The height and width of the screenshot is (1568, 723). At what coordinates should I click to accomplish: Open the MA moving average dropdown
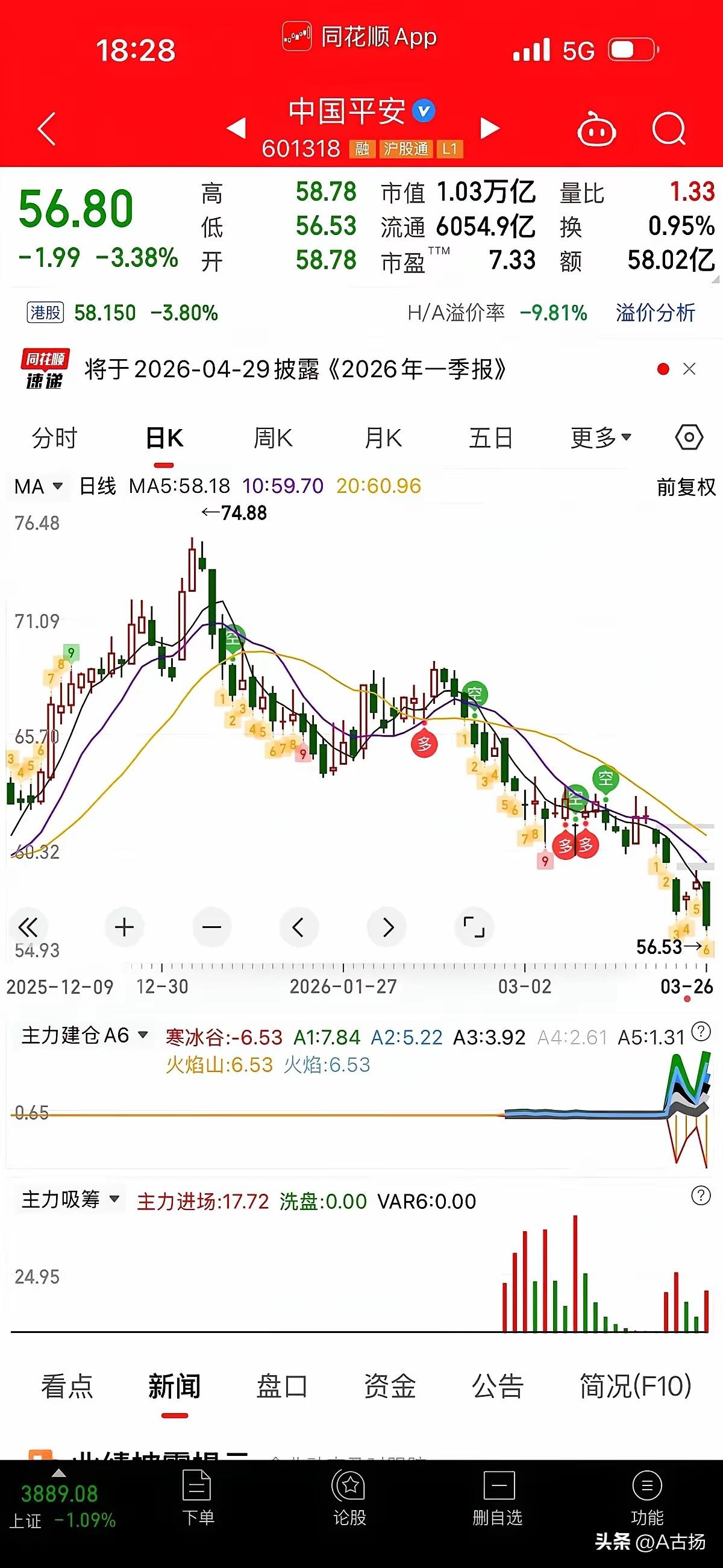pos(37,487)
